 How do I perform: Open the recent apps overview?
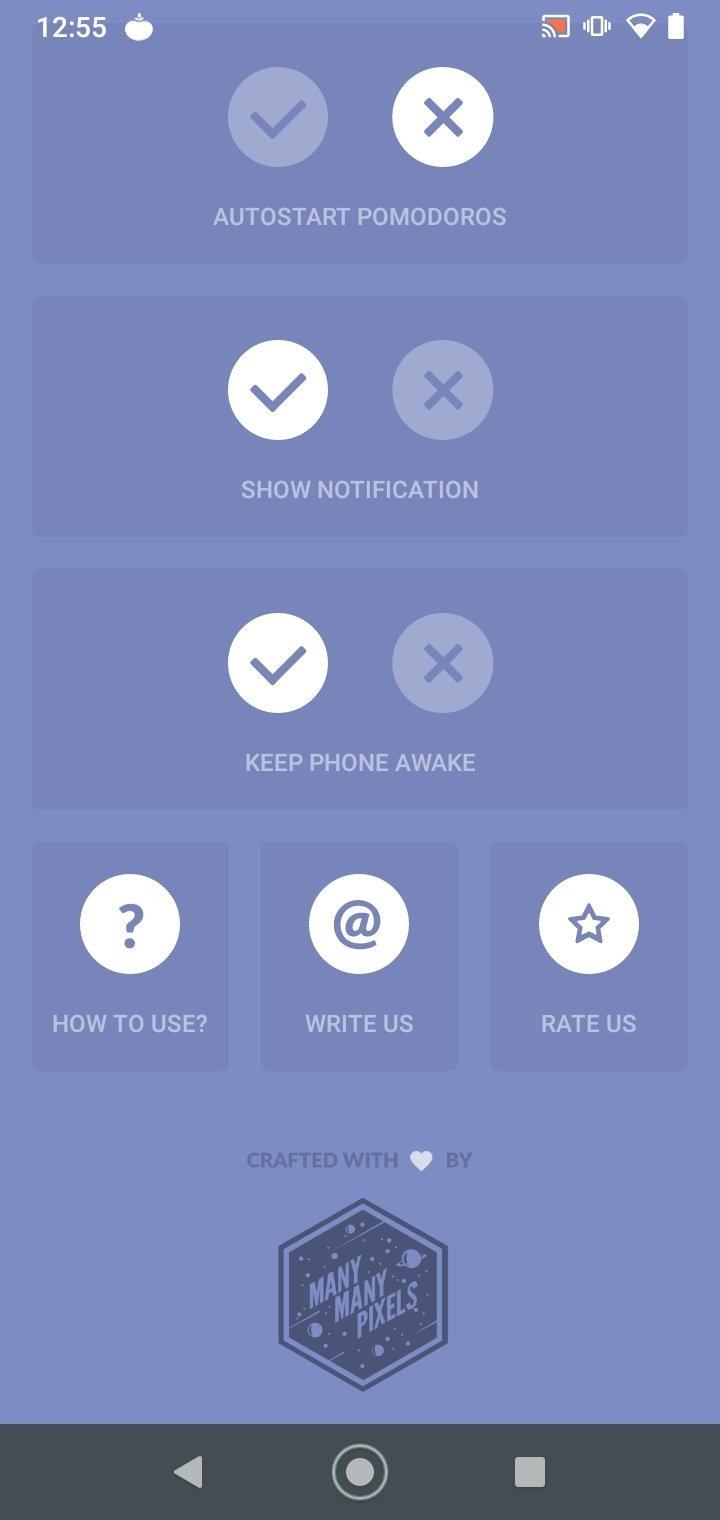529,1472
